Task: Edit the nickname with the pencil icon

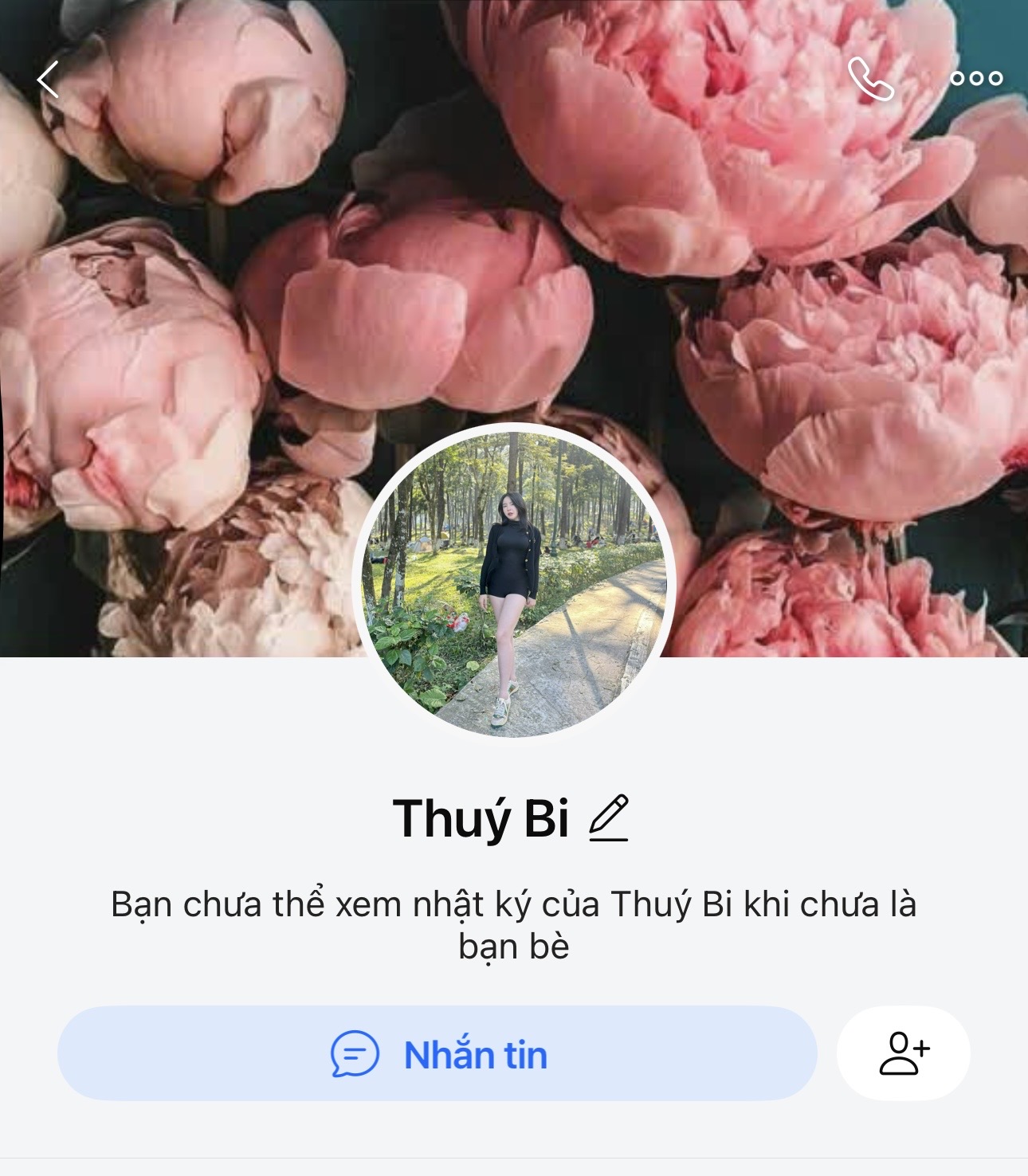Action: 609,818
